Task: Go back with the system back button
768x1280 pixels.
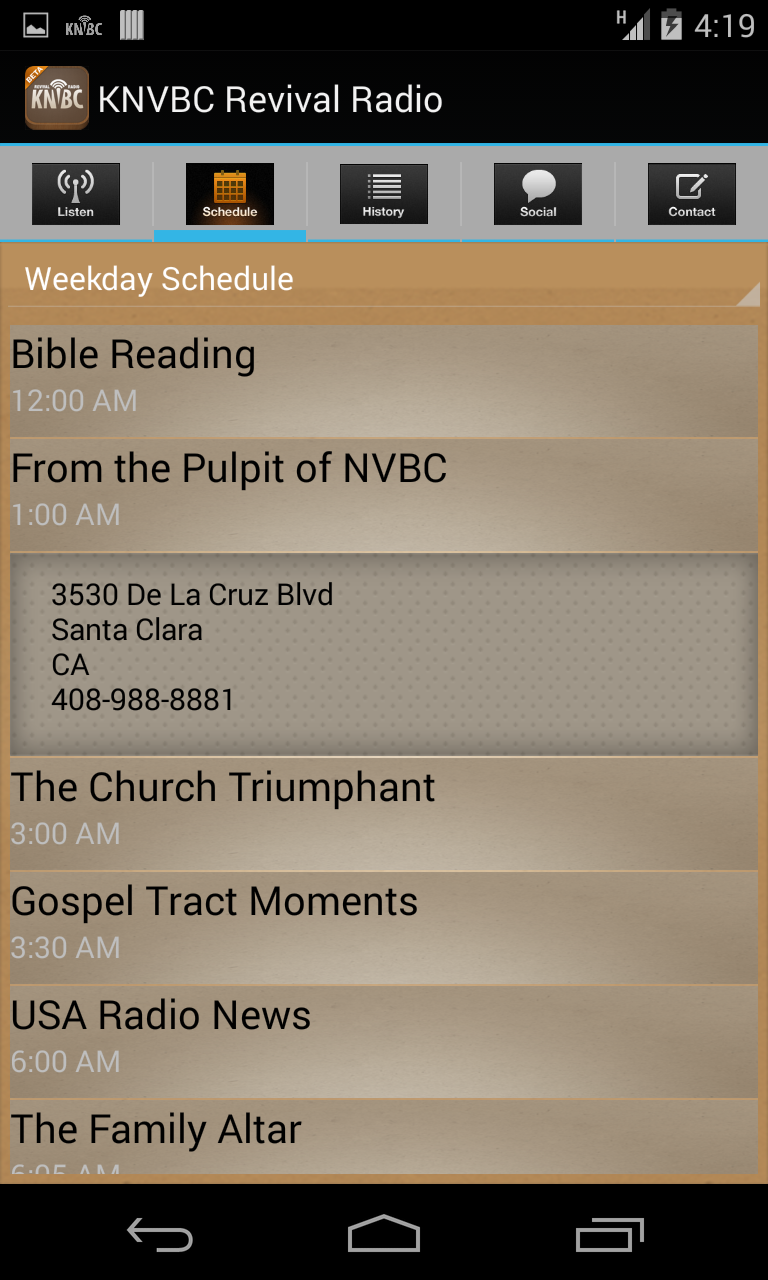Action: 160,1235
